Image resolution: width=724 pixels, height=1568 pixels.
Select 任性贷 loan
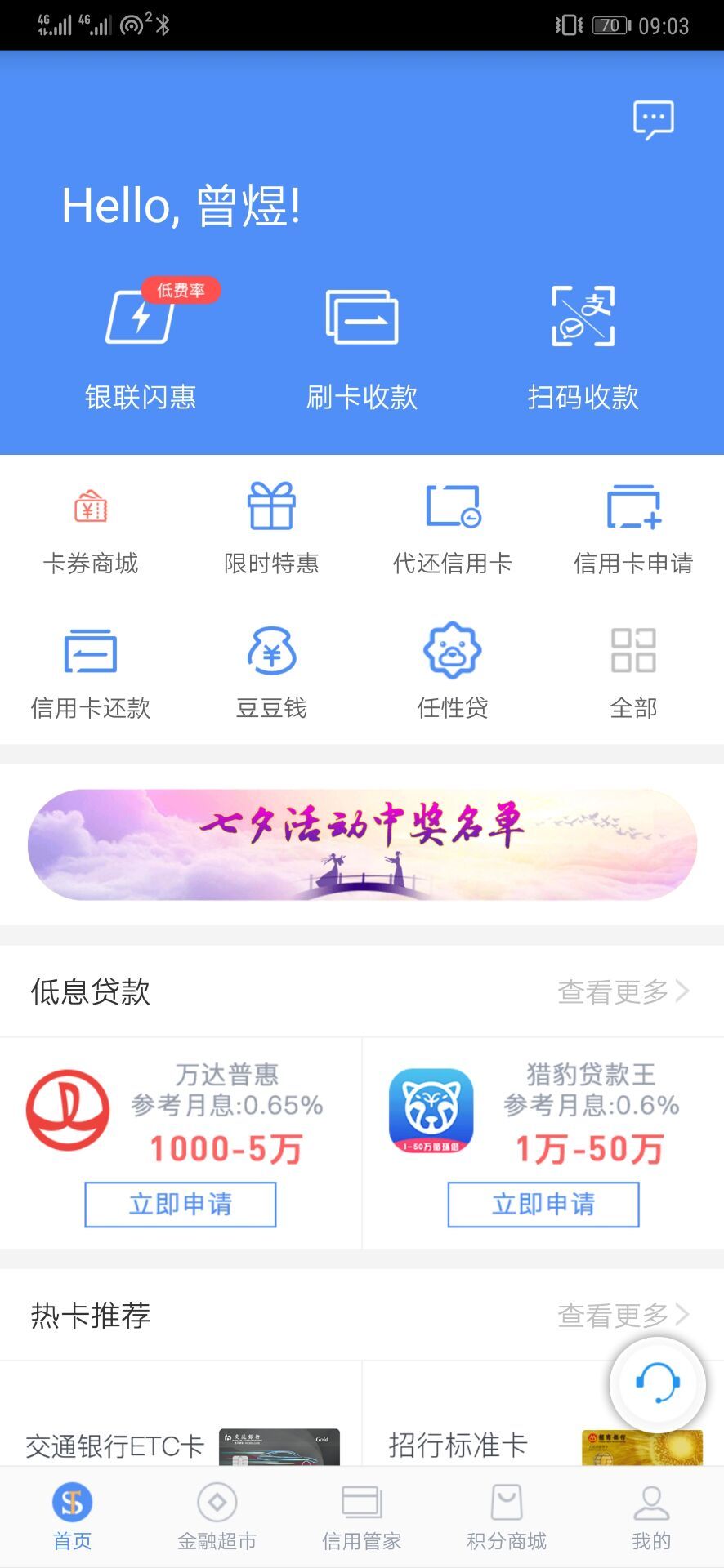coord(453,671)
